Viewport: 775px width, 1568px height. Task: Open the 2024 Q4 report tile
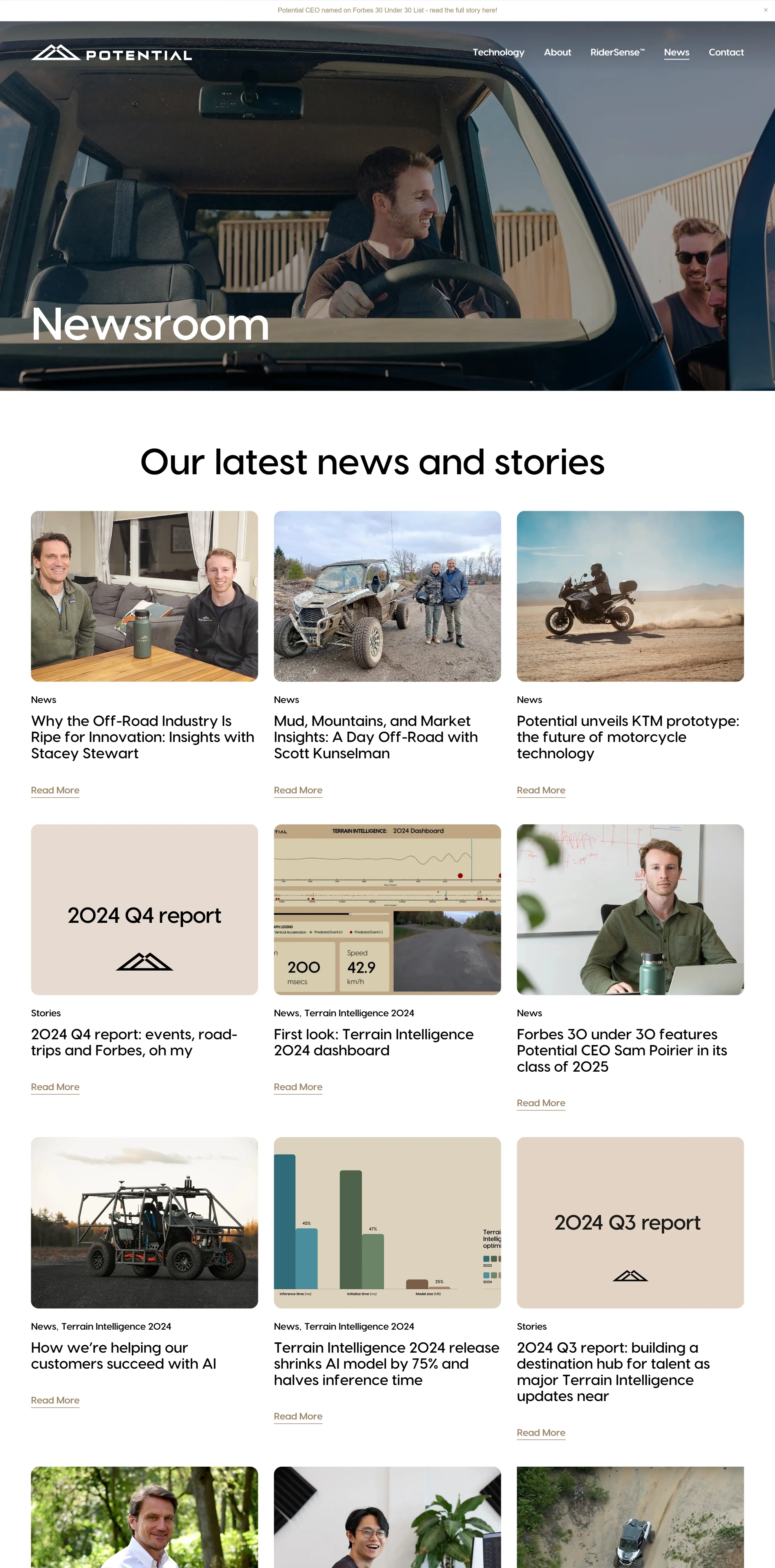click(144, 910)
